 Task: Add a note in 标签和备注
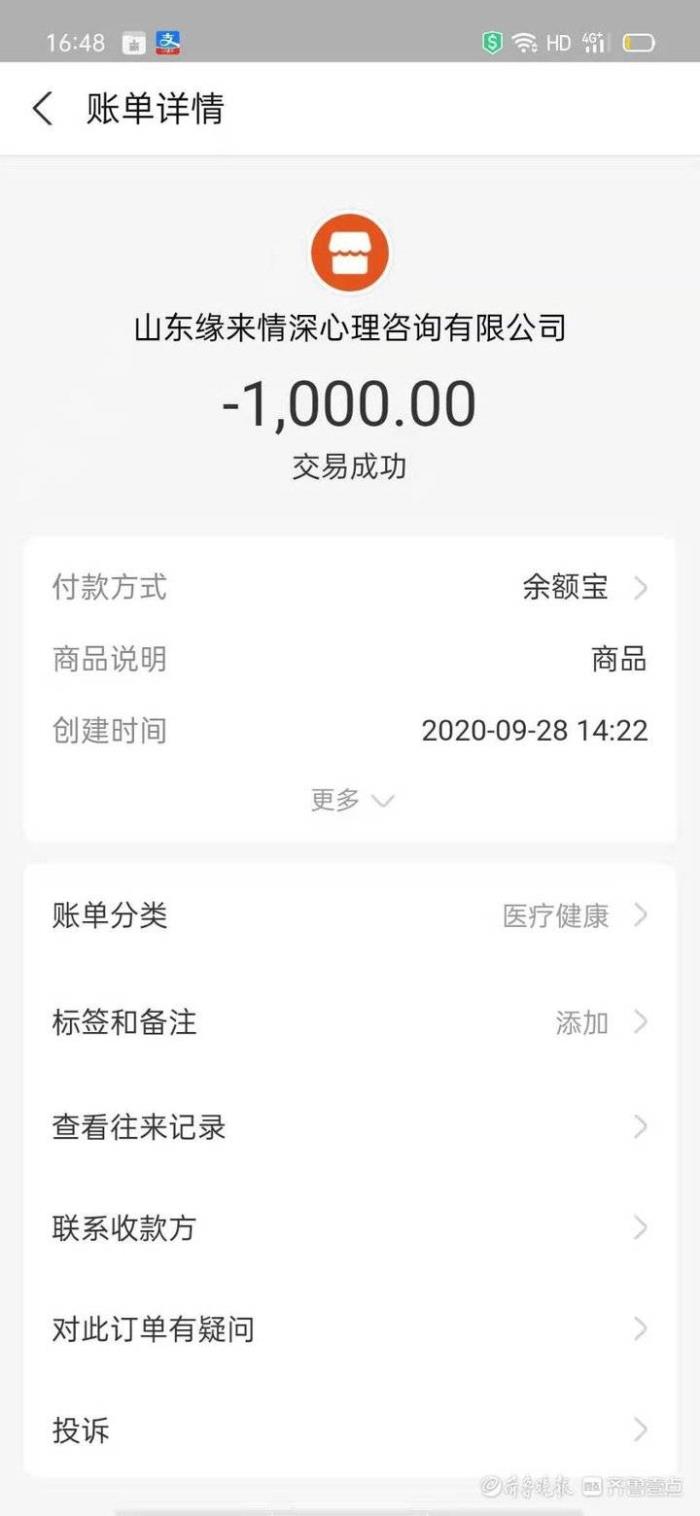tap(350, 1022)
